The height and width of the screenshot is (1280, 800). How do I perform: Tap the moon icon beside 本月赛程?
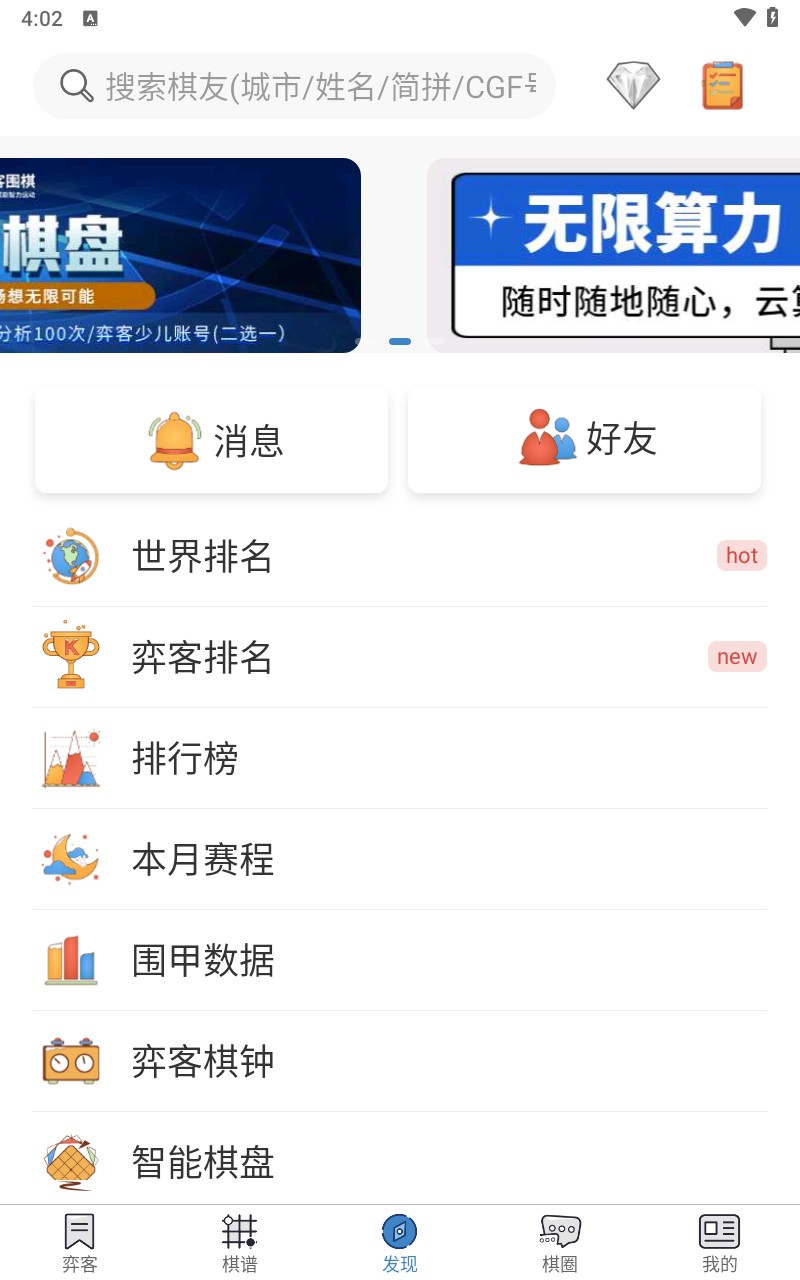click(70, 859)
